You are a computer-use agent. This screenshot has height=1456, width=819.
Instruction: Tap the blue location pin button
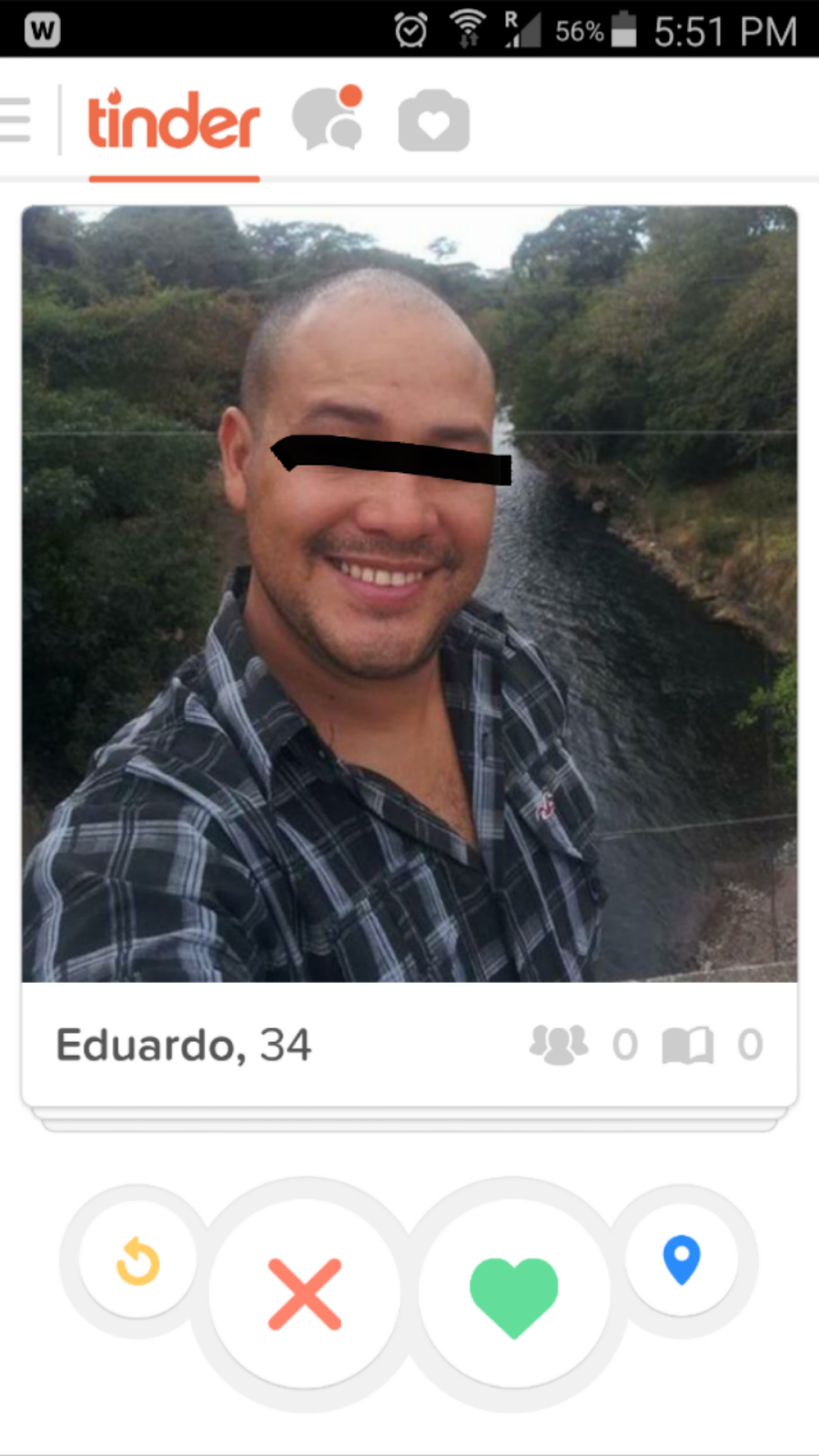[682, 1259]
